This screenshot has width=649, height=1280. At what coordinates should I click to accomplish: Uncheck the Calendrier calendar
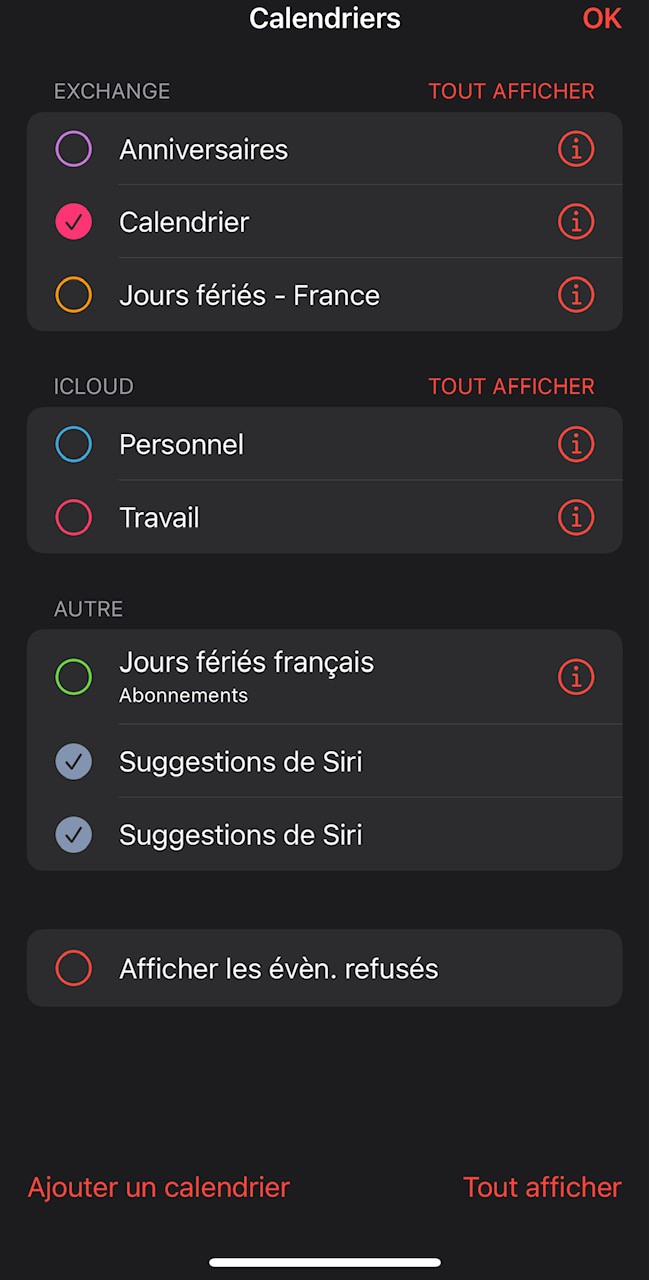click(x=74, y=222)
